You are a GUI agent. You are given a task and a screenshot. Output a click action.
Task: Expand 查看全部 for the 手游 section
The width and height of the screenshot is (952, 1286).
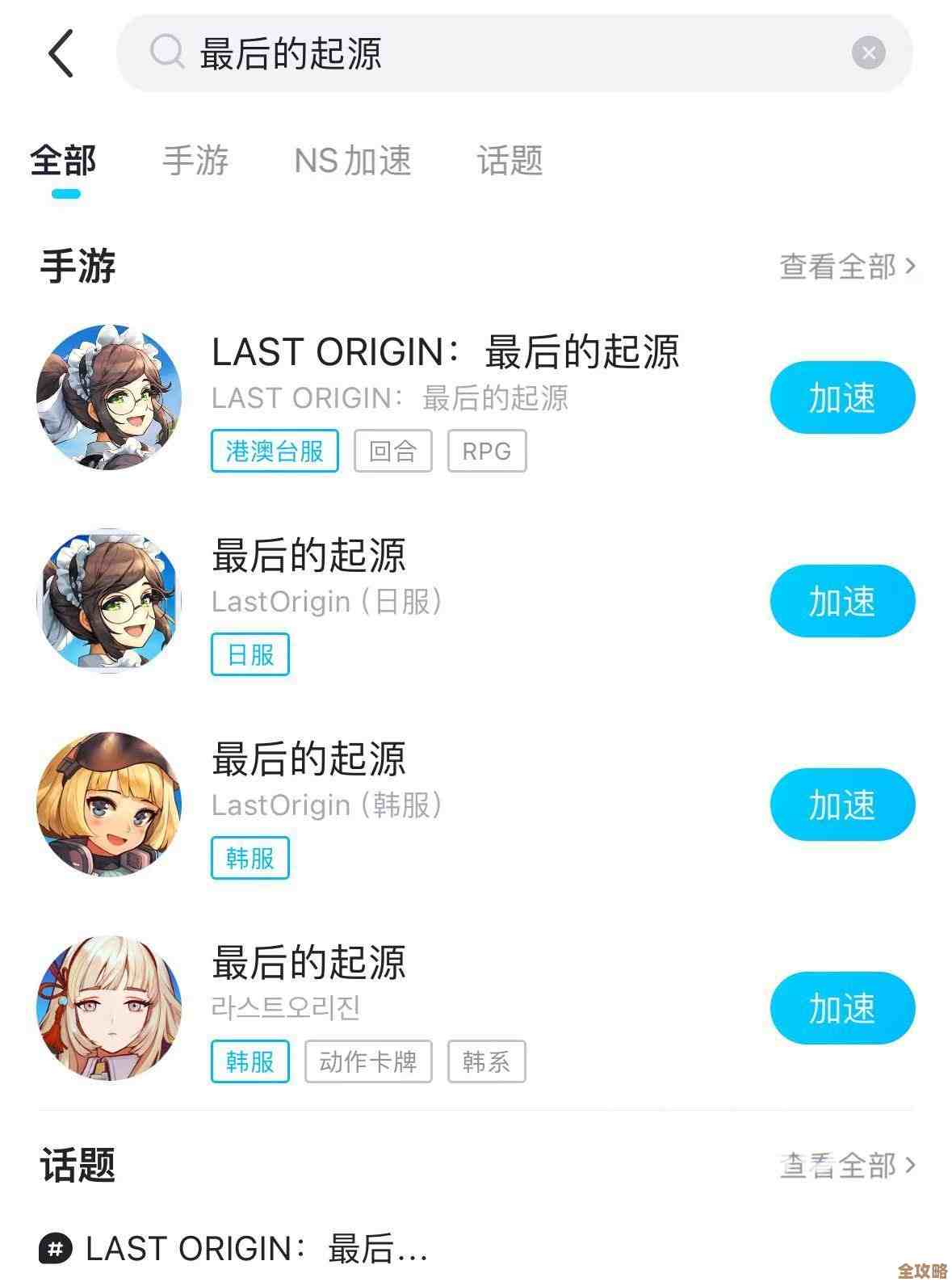tap(845, 267)
